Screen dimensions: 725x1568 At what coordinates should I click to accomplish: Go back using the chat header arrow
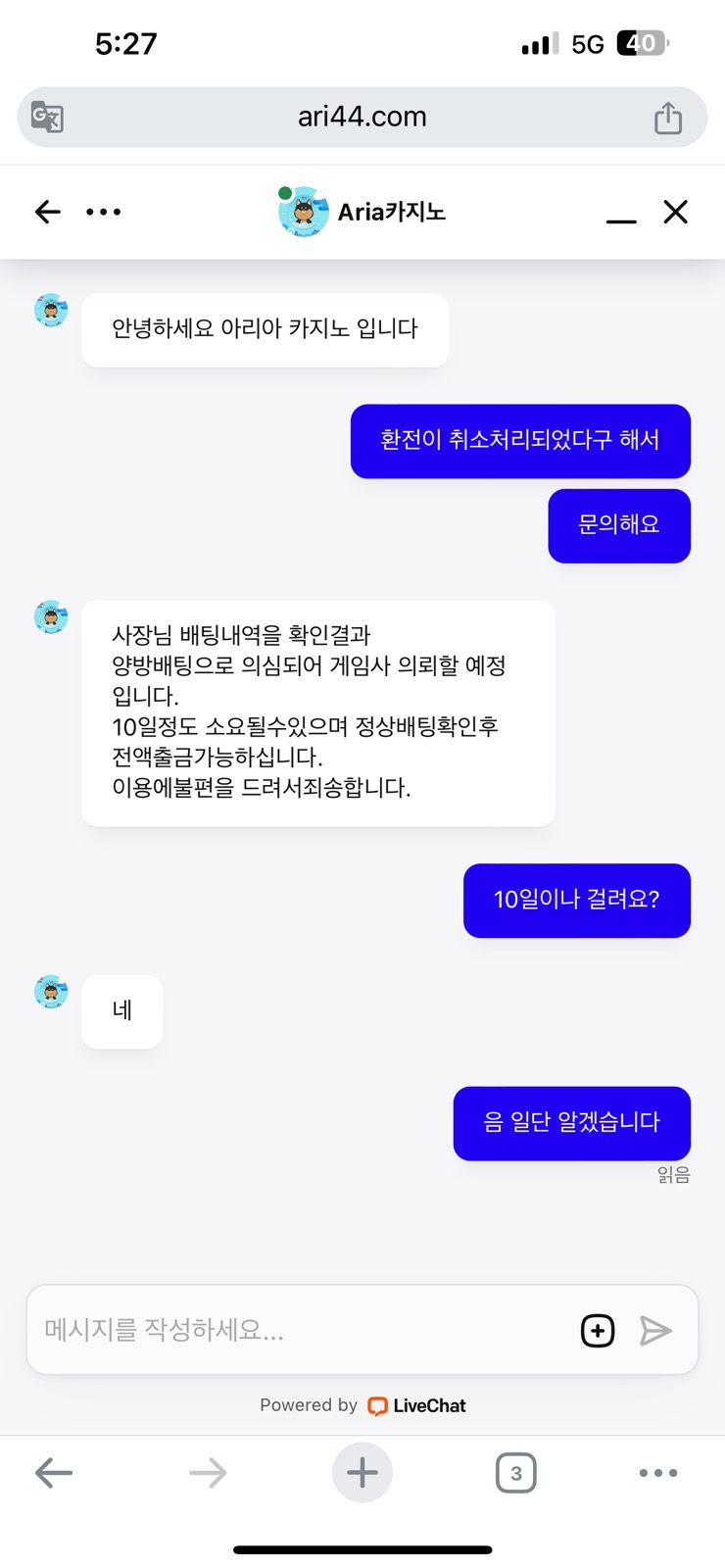pos(48,212)
